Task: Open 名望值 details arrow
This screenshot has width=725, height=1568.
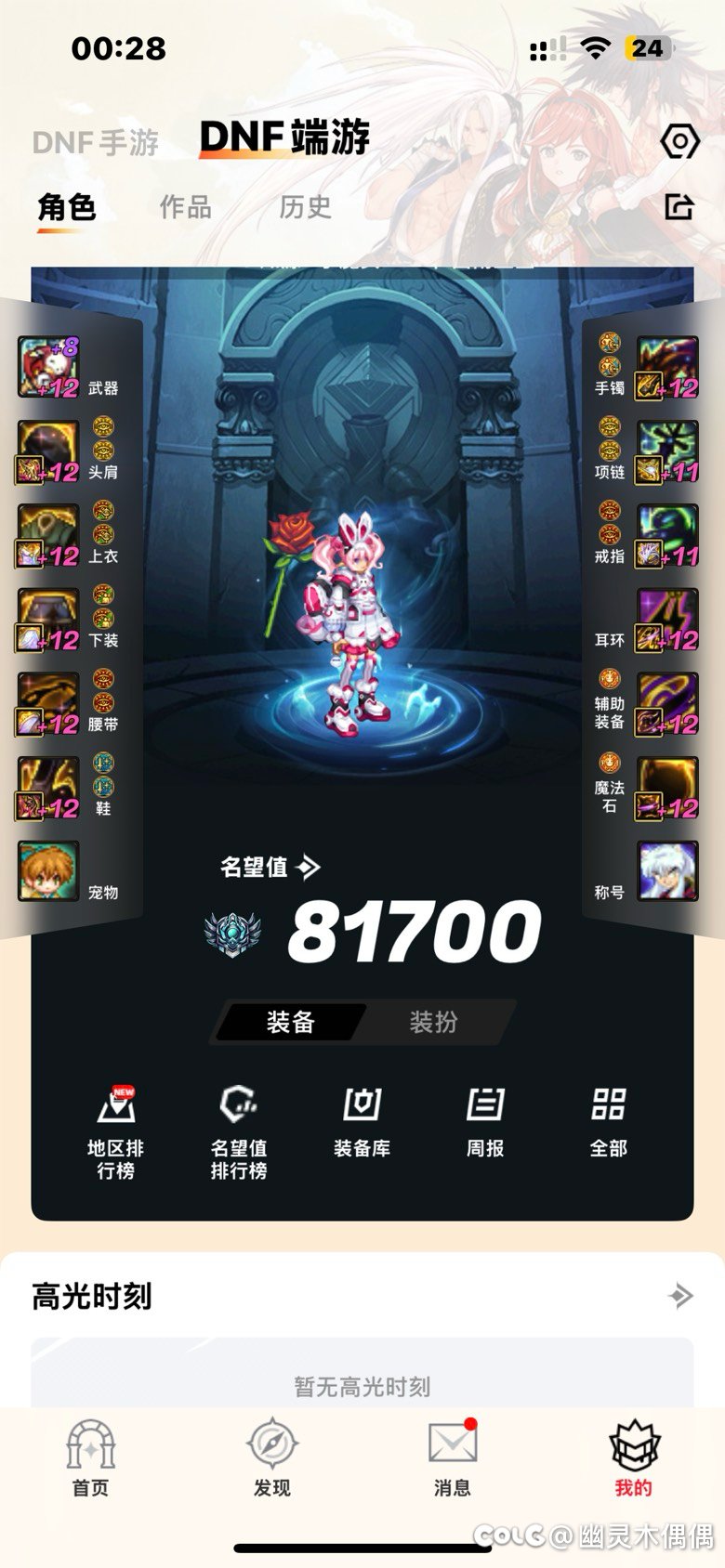Action: [308, 867]
